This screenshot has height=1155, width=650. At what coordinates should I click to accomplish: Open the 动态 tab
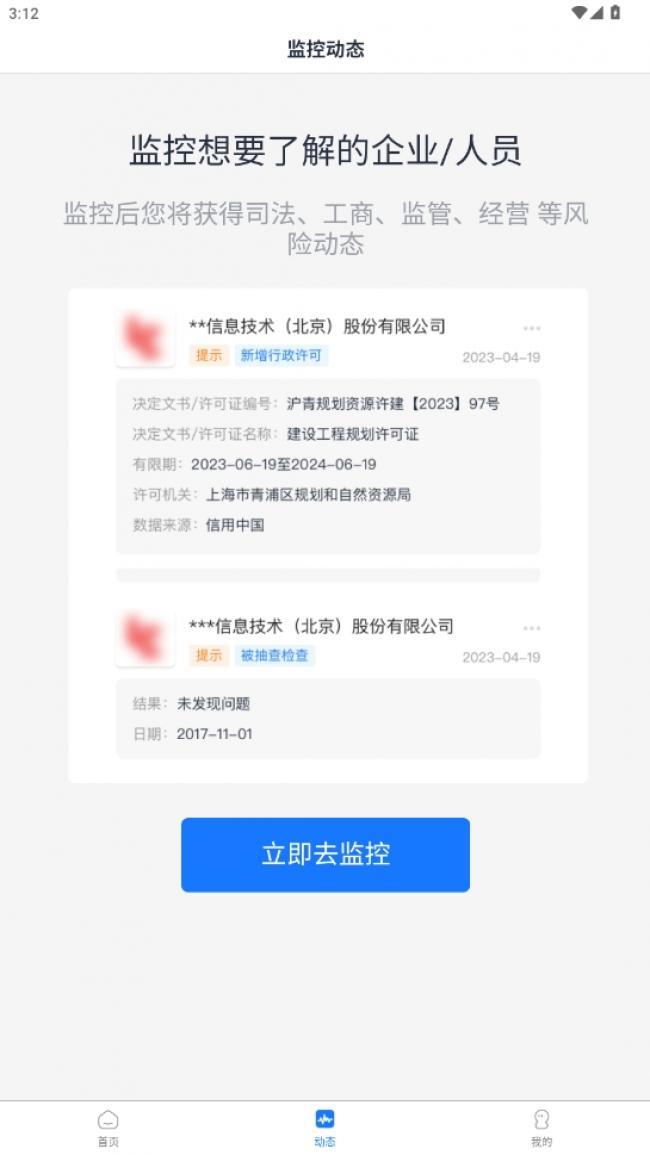click(325, 1127)
